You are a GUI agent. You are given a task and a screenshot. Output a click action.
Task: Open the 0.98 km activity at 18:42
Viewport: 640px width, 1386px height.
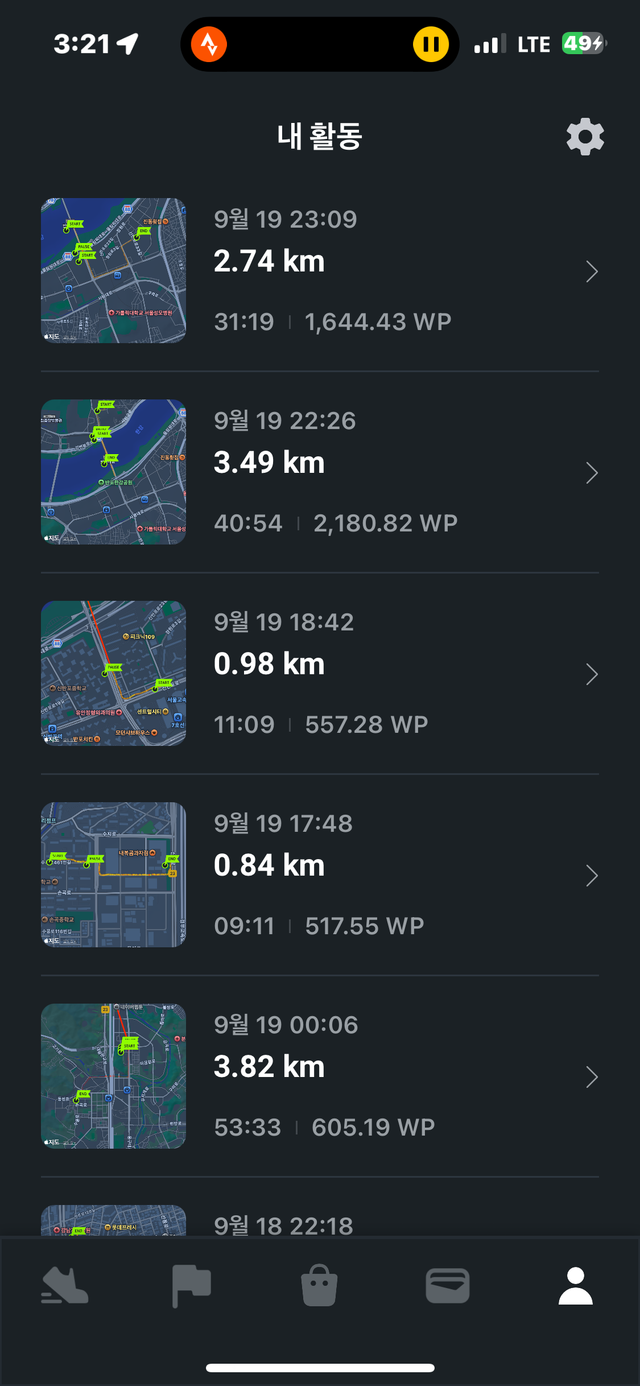click(320, 673)
